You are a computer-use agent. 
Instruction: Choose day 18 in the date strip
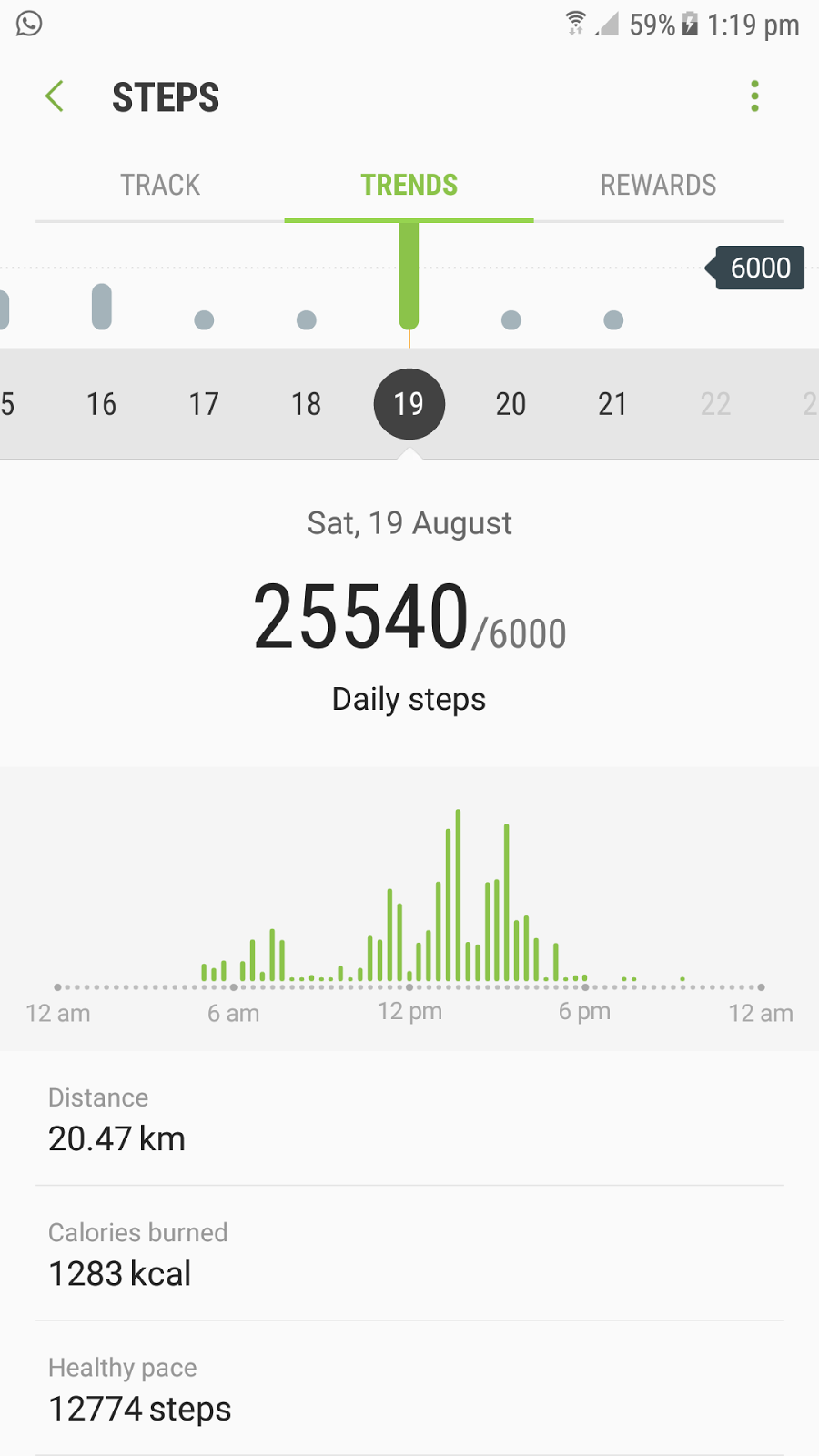(306, 404)
